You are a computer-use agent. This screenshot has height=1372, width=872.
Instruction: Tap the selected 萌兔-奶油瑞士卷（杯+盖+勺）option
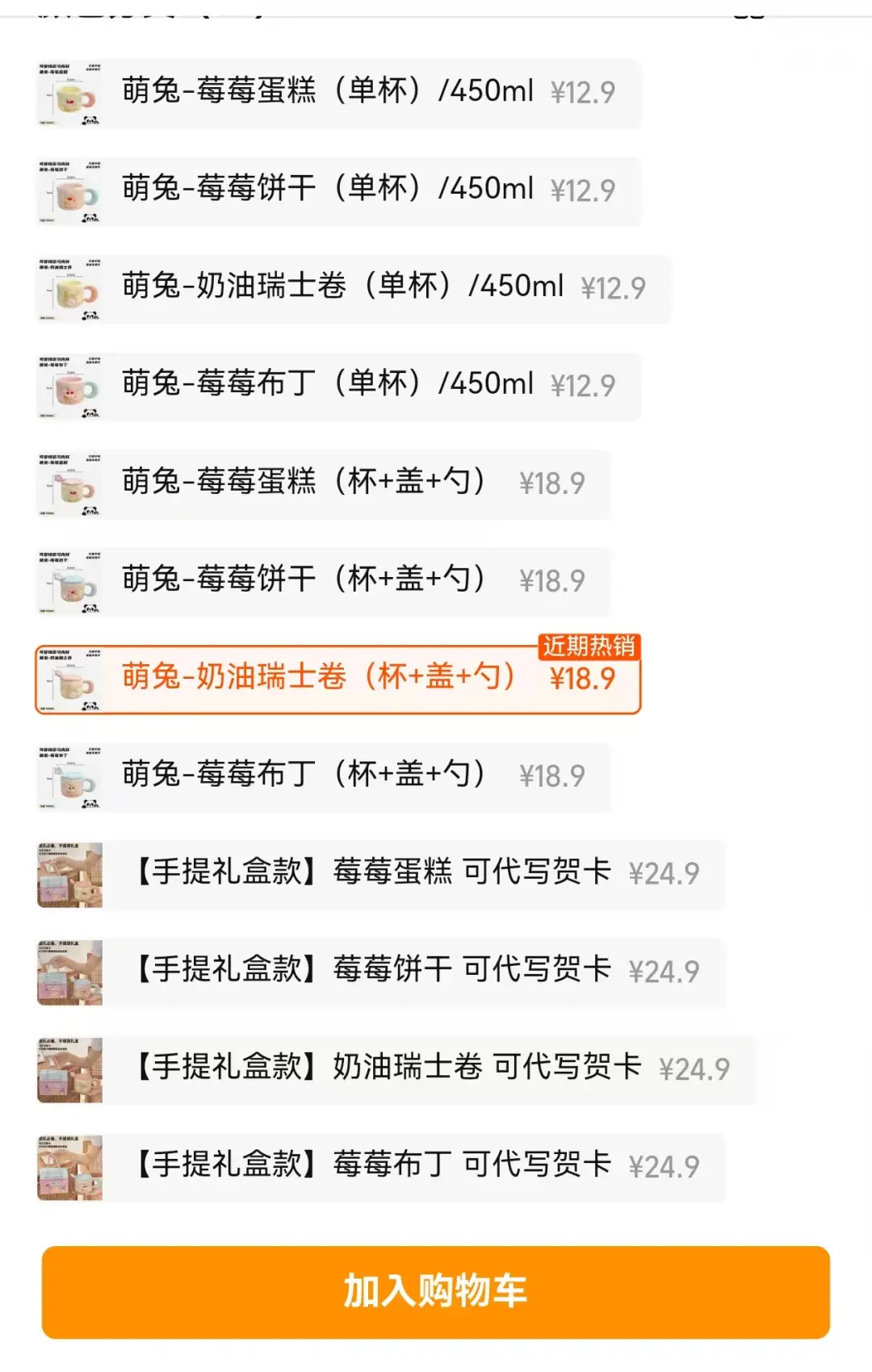pyautogui.click(x=337, y=679)
